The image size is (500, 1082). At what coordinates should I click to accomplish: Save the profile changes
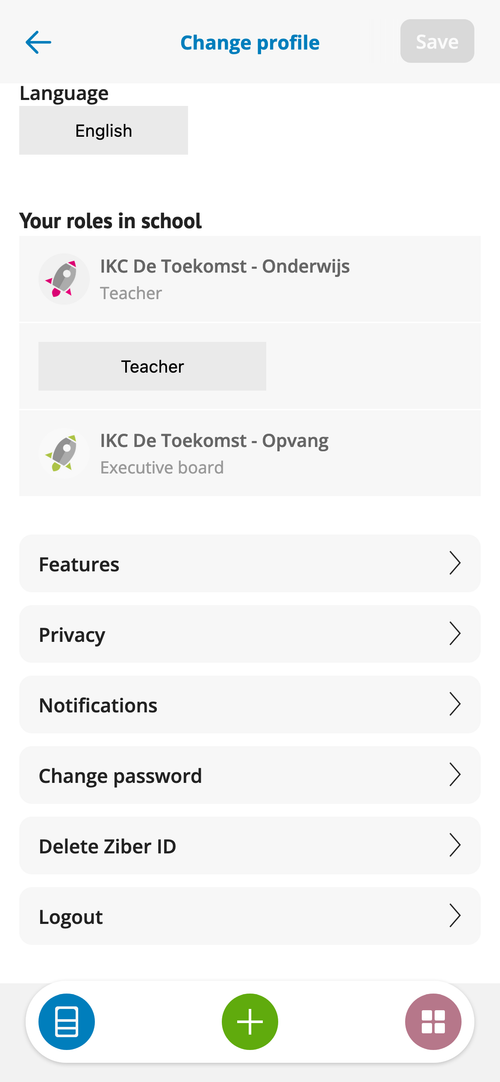[x=437, y=41]
